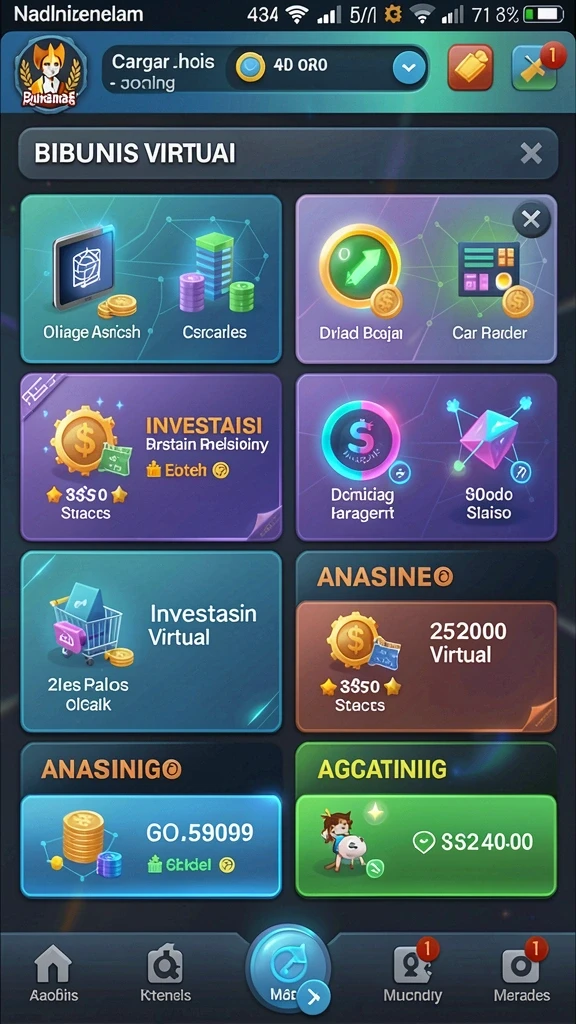Open the player avatar profile
This screenshot has width=576, height=1024.
point(49,73)
